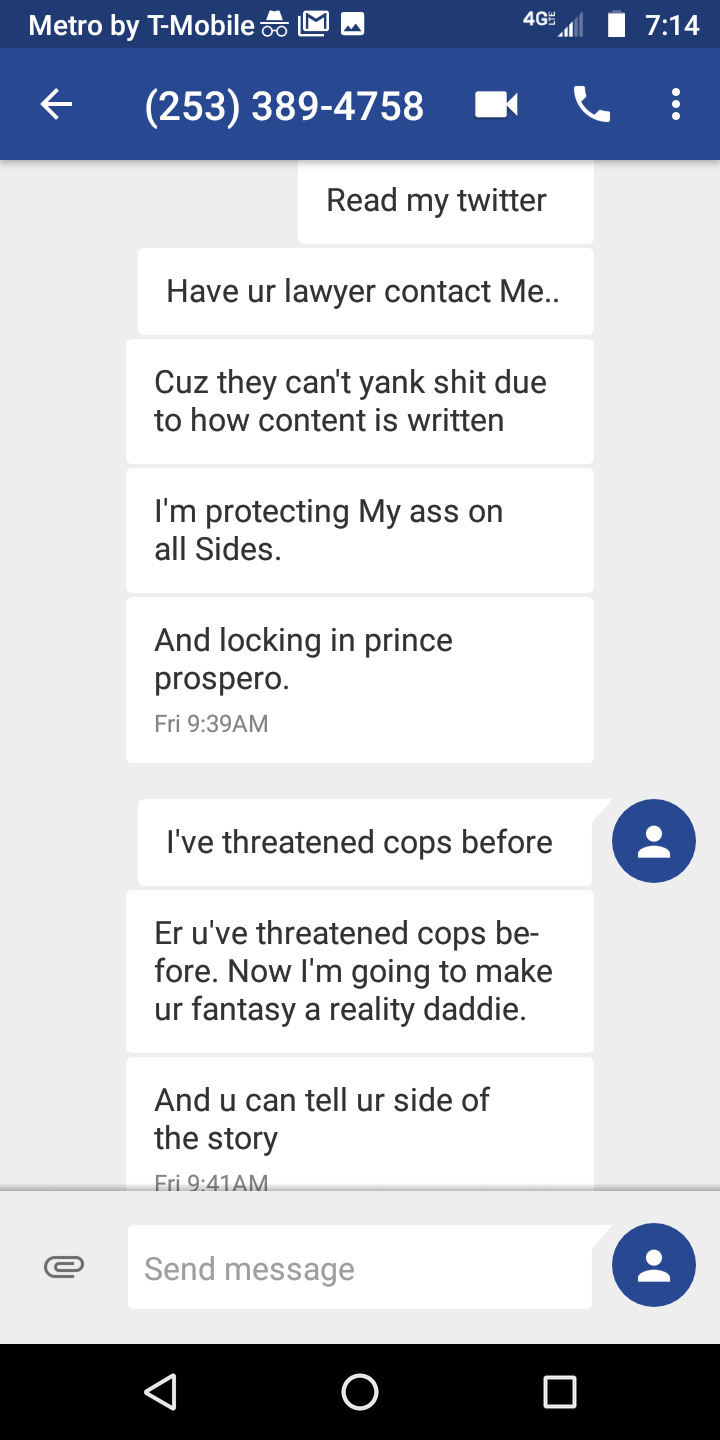Tap the system home button

(360, 1391)
